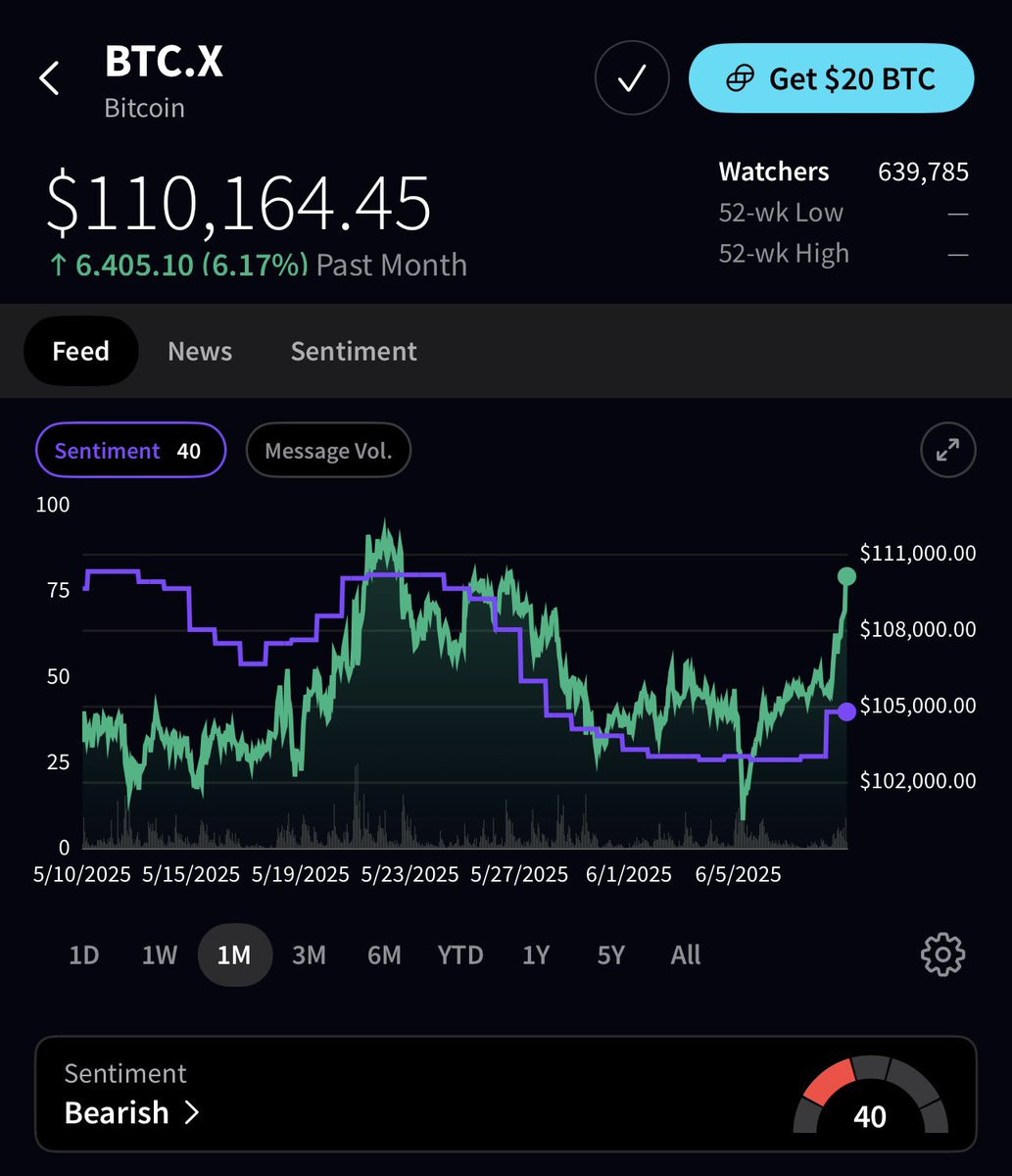
Task: Select the All time range
Action: click(x=686, y=955)
